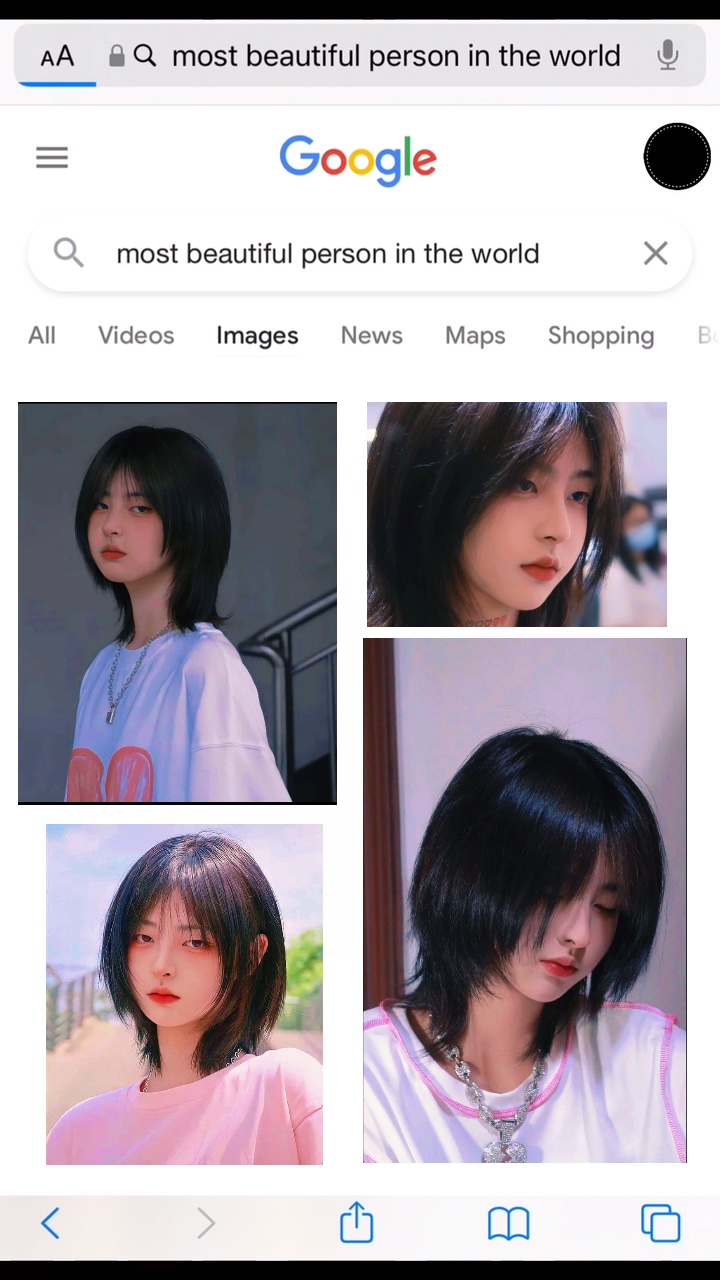The image size is (720, 1280).
Task: Open image result with staircase railing background
Action: click(x=177, y=603)
